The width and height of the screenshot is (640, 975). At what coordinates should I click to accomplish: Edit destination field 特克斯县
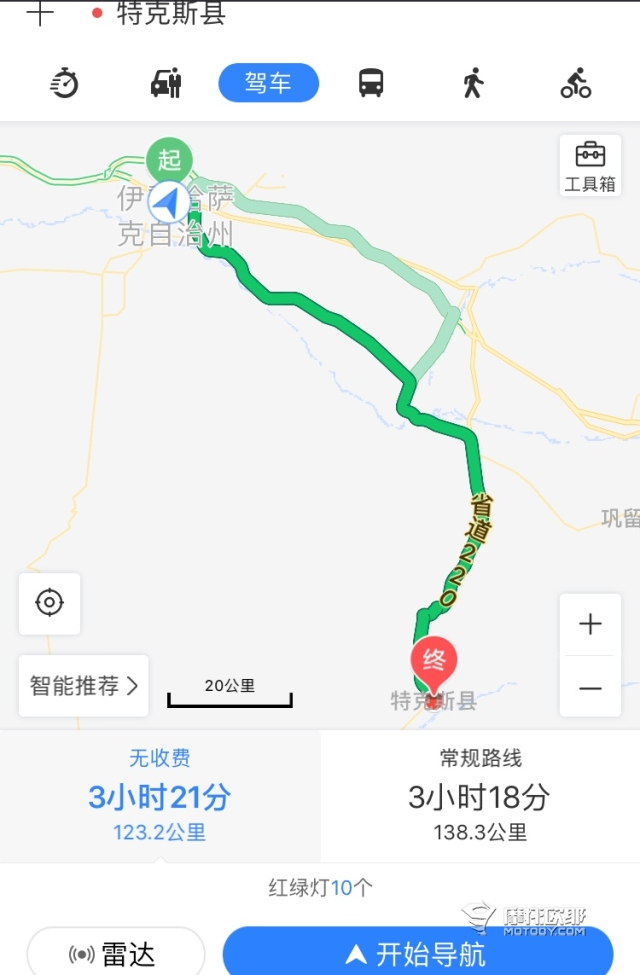pos(171,14)
